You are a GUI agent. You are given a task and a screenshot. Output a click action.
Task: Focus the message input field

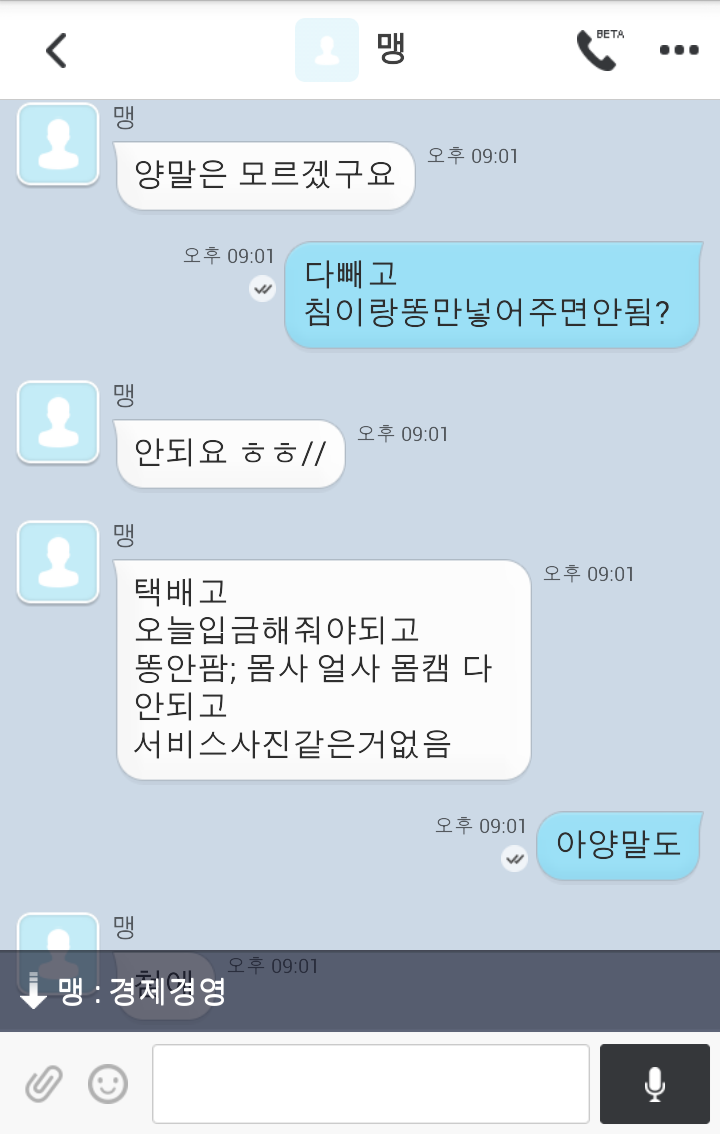click(370, 1083)
